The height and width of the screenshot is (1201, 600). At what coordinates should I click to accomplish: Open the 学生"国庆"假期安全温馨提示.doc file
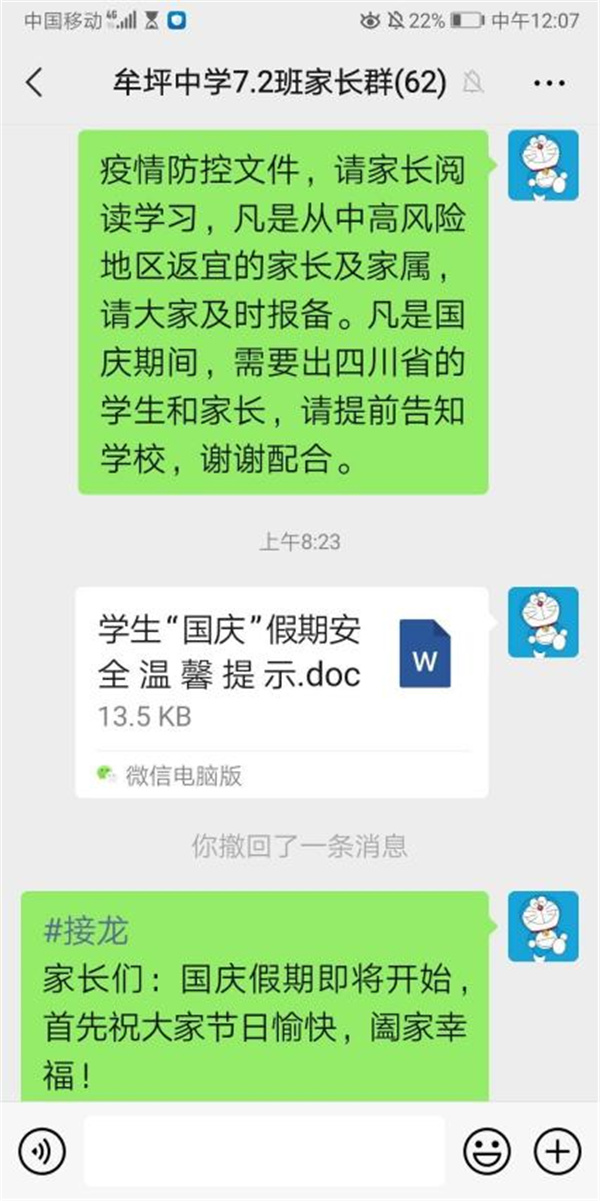point(282,690)
